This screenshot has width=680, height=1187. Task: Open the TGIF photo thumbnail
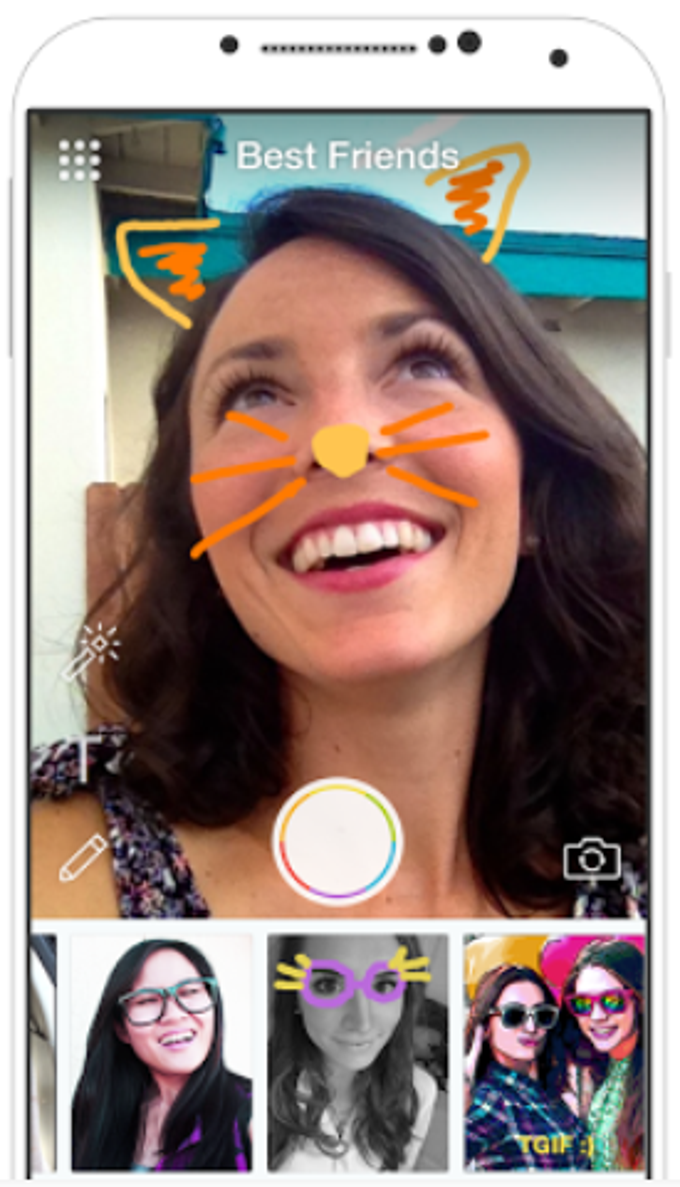point(554,1052)
